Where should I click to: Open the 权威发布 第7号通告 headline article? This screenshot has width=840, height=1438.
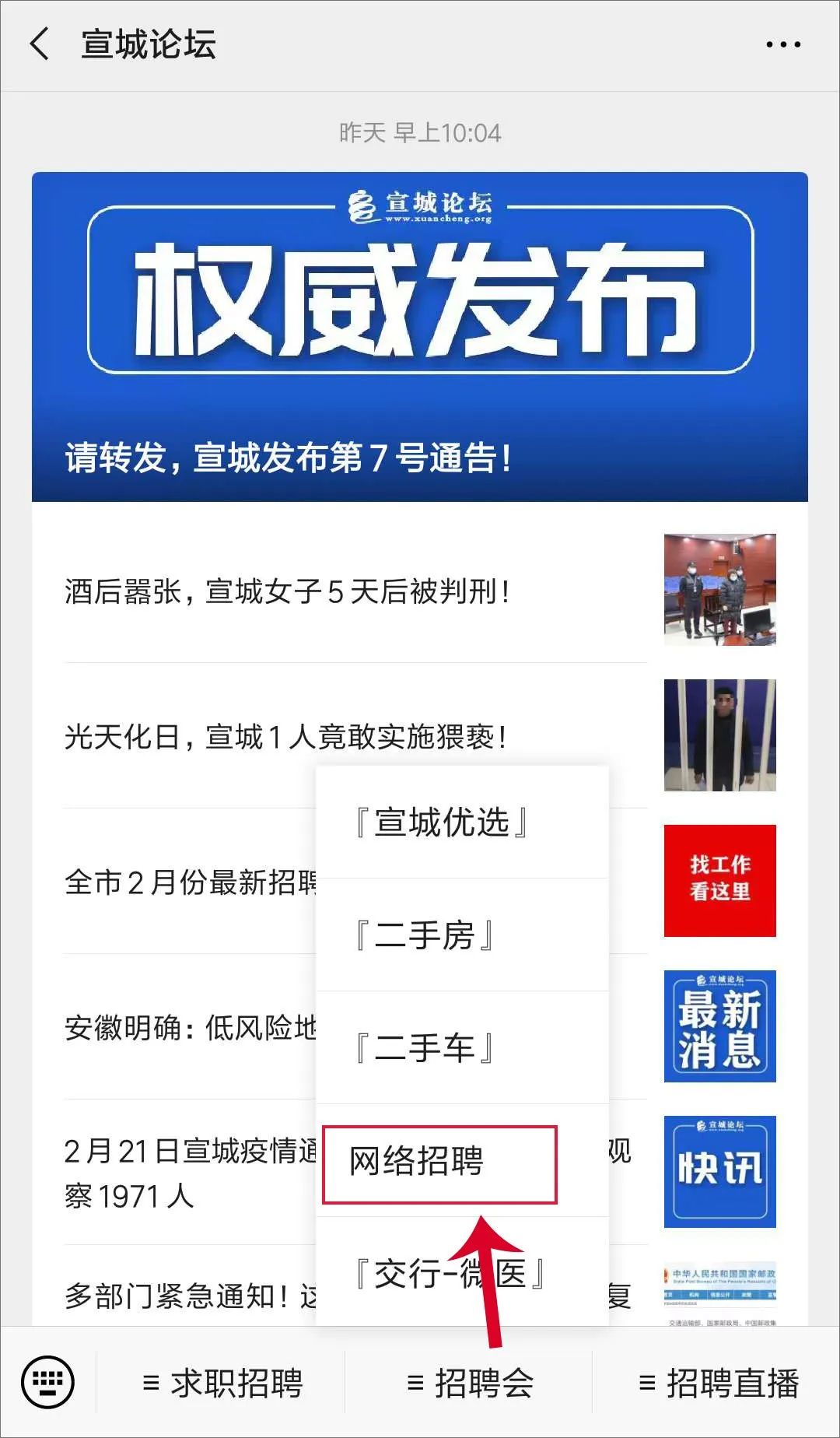click(419, 336)
